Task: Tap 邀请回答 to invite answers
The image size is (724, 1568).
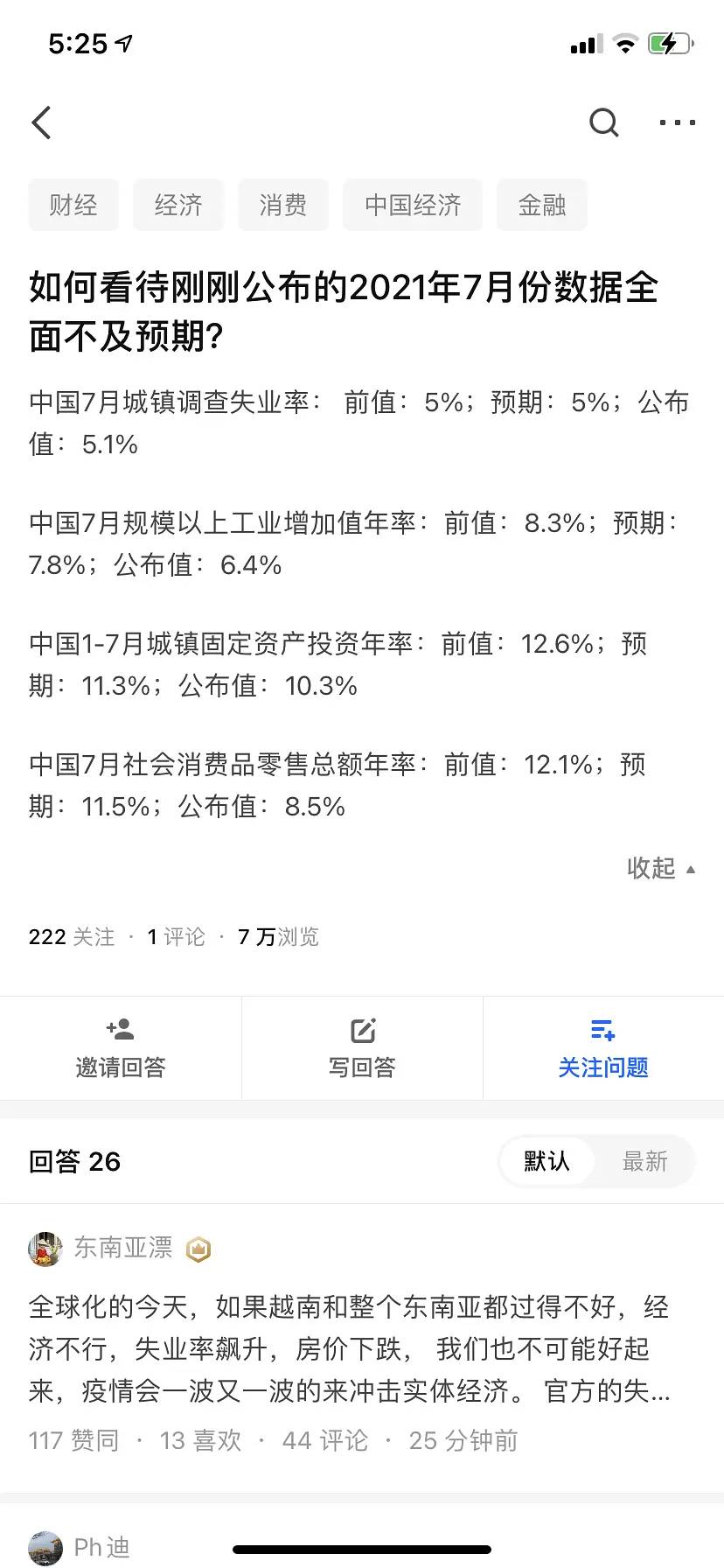Action: point(121,1048)
